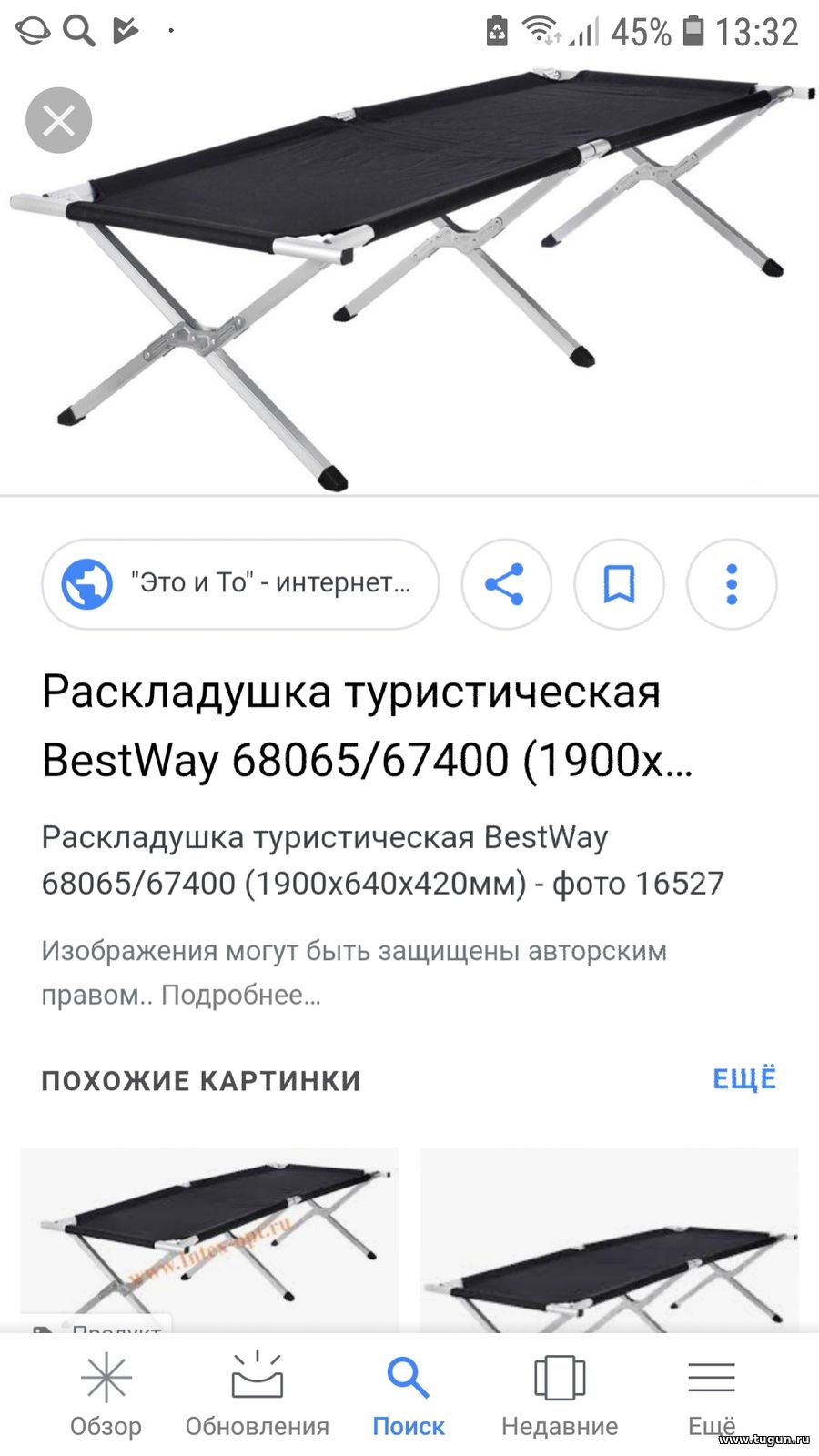Open the three-dot overflow menu

pyautogui.click(x=732, y=583)
